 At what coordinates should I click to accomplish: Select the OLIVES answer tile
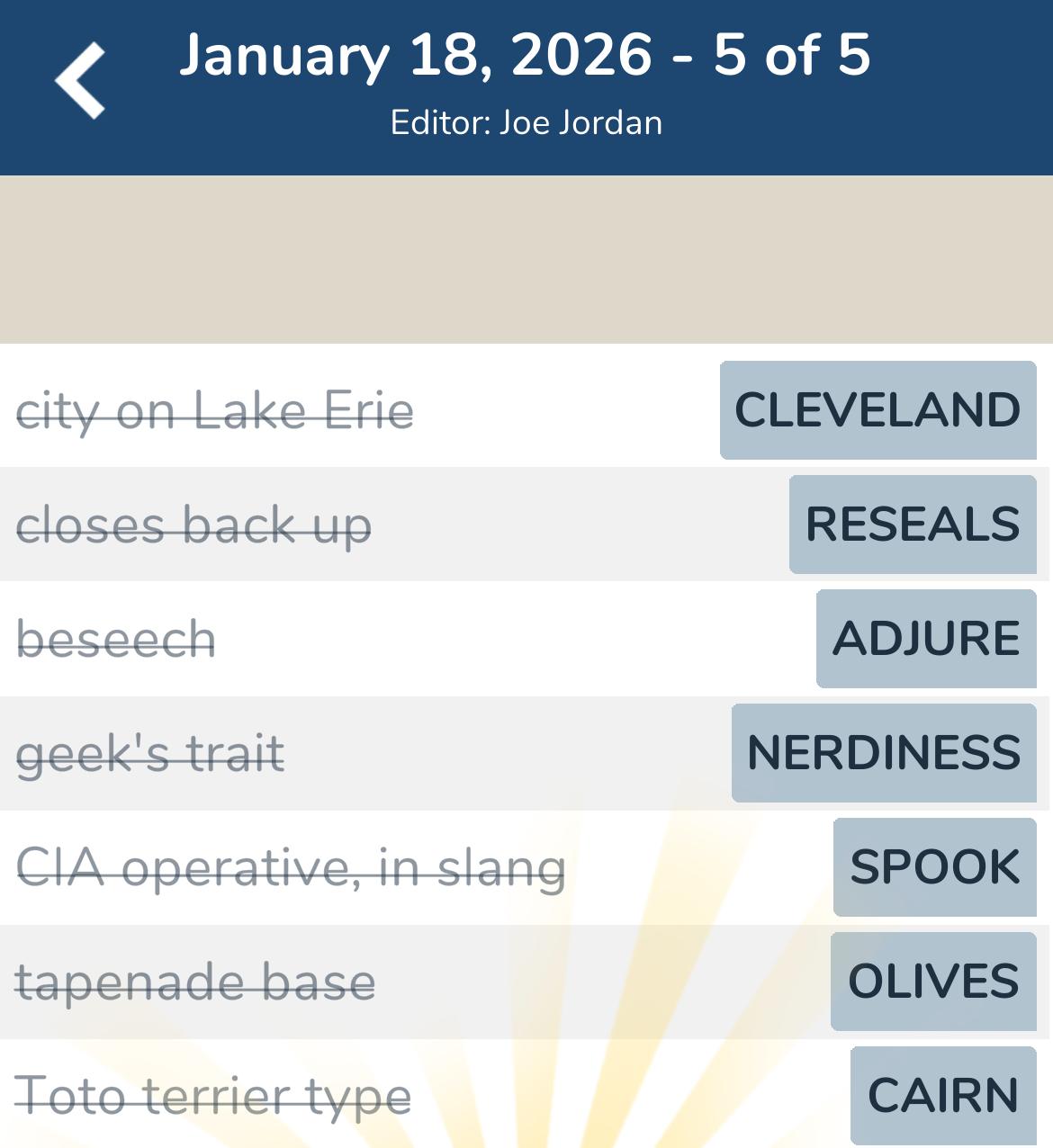point(932,982)
